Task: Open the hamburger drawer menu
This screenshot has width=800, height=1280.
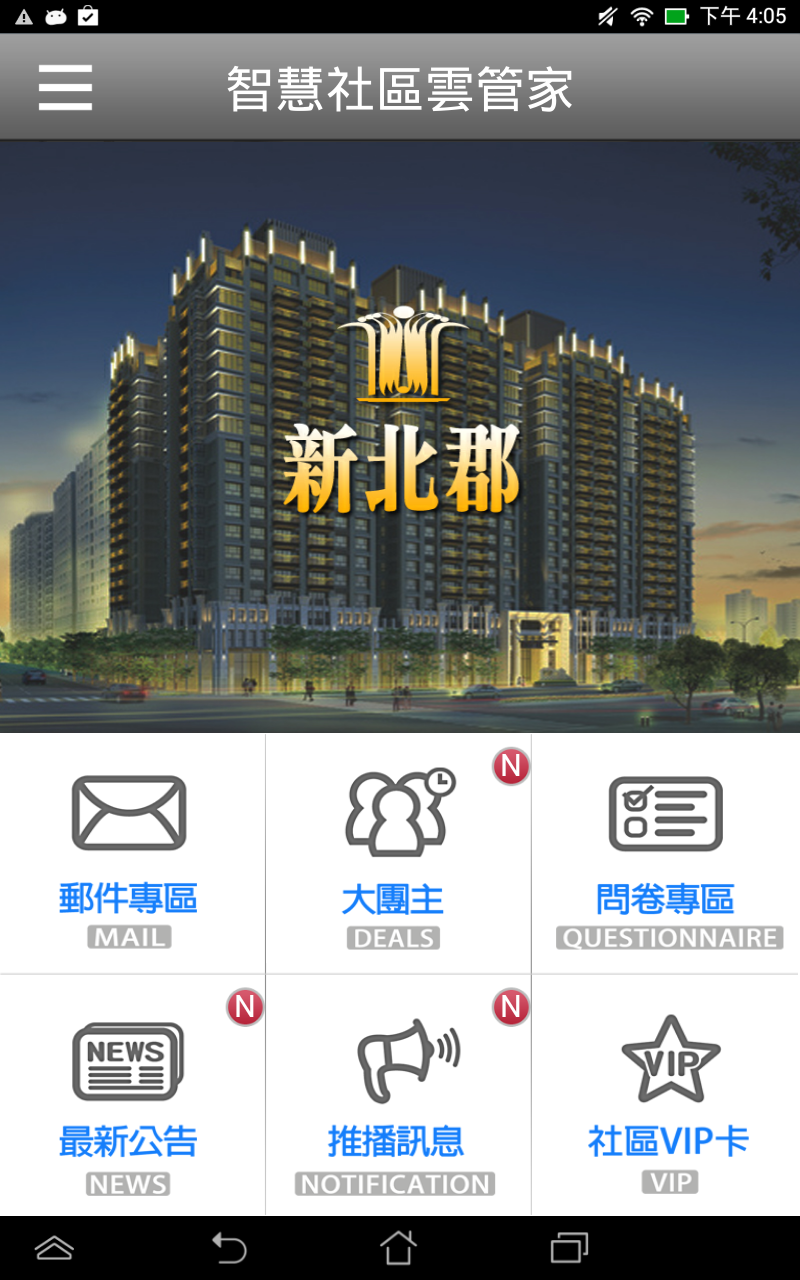Action: (66, 88)
